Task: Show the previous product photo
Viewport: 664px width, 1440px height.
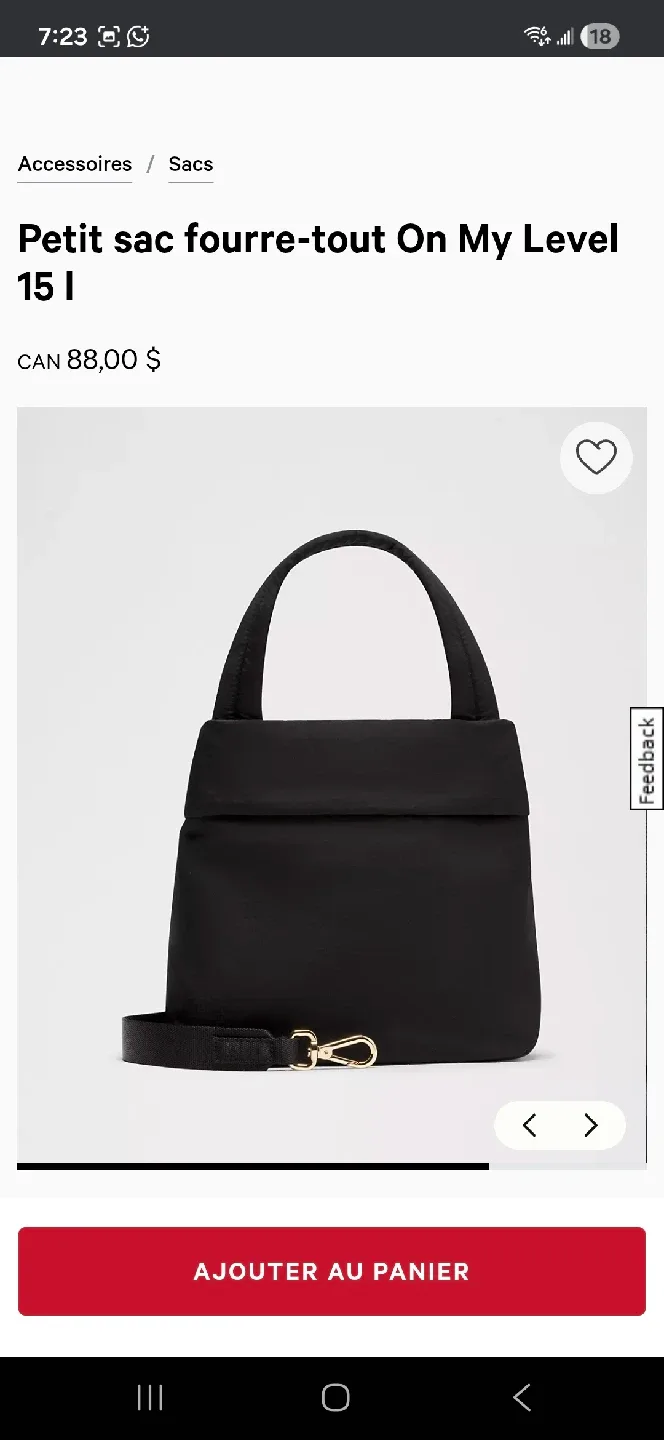Action: [x=530, y=1126]
